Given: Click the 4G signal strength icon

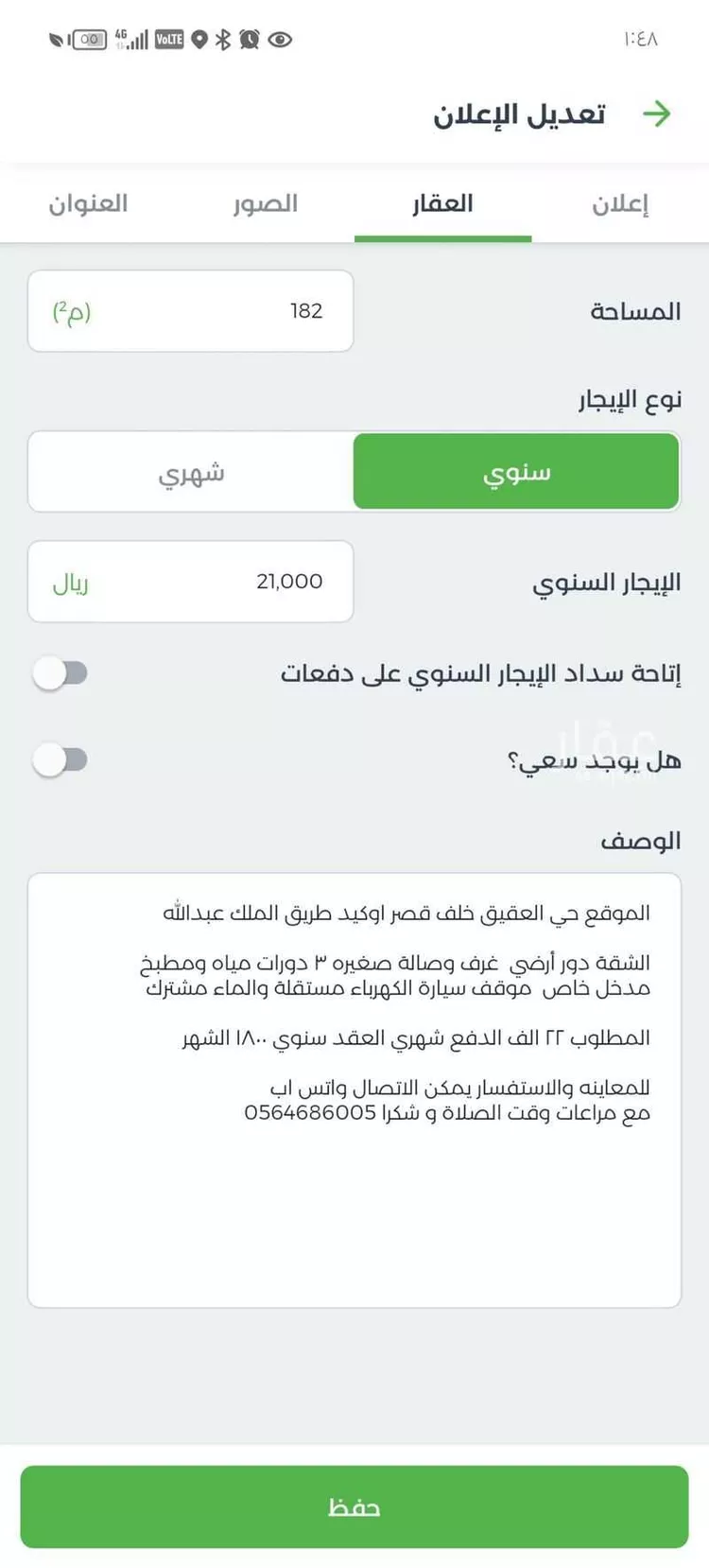Looking at the screenshot, I should (x=130, y=39).
